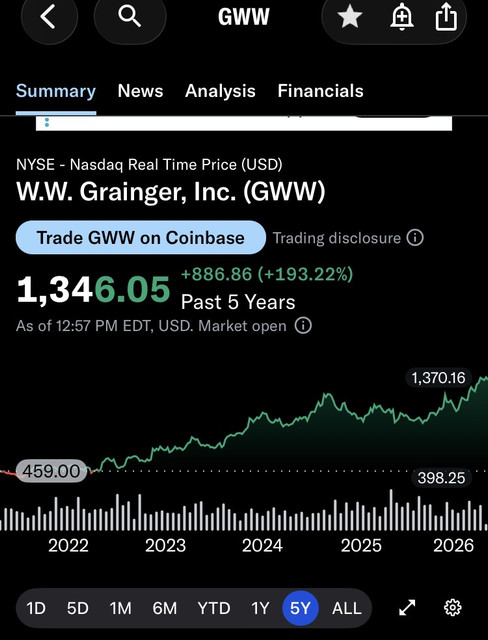Share the GWW quote page
Screen dimensions: 488x640
point(446,17)
